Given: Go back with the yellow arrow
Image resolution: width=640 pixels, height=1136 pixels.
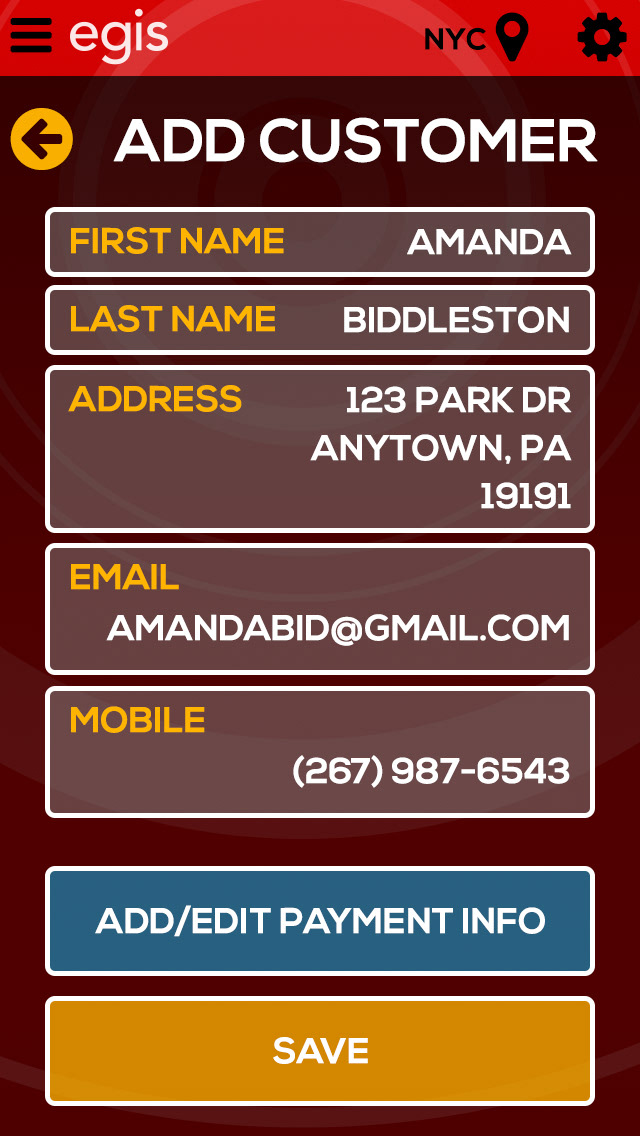Looking at the screenshot, I should [x=42, y=139].
